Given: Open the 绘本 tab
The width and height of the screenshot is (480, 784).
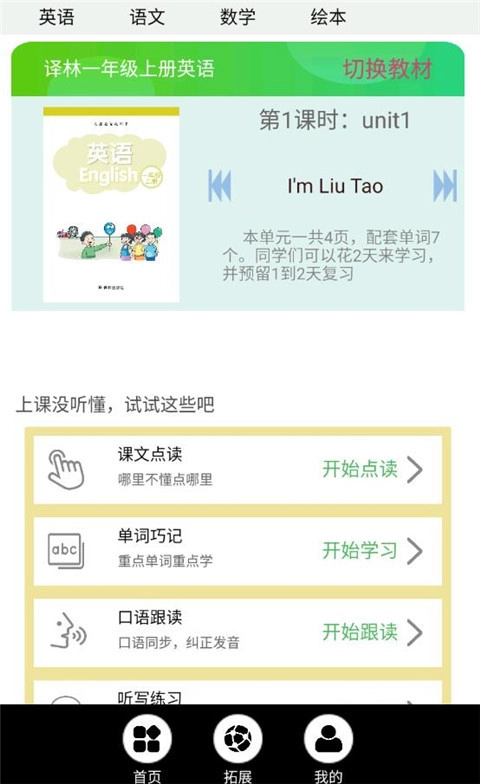Looking at the screenshot, I should click(328, 17).
